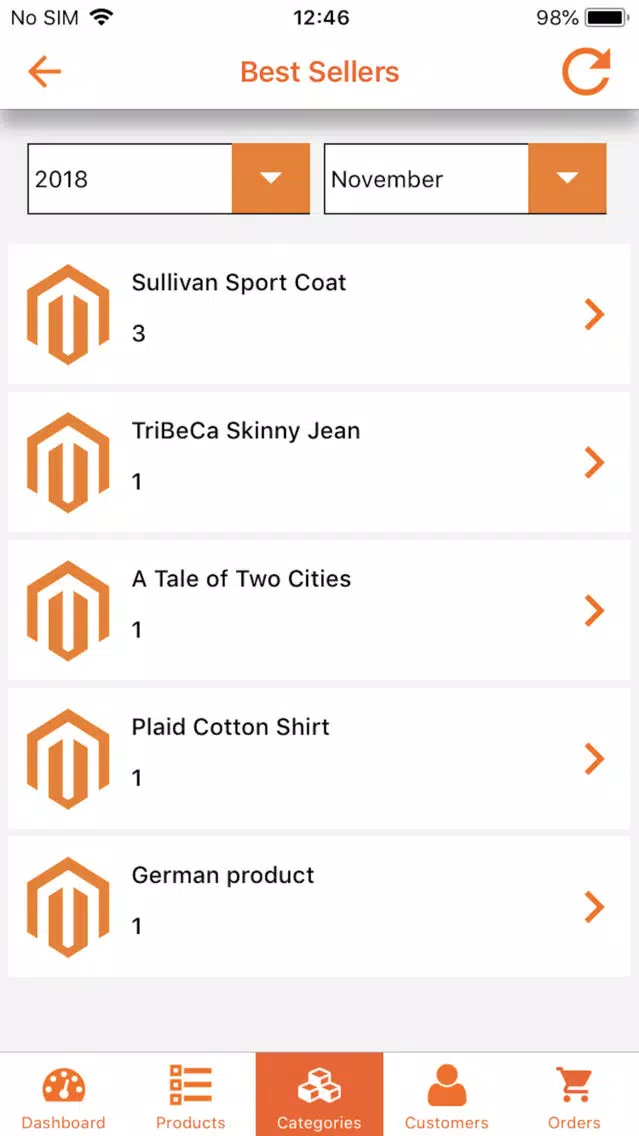The image size is (639, 1136).
Task: Open Plaid Cotton Shirt row
Action: tap(319, 759)
